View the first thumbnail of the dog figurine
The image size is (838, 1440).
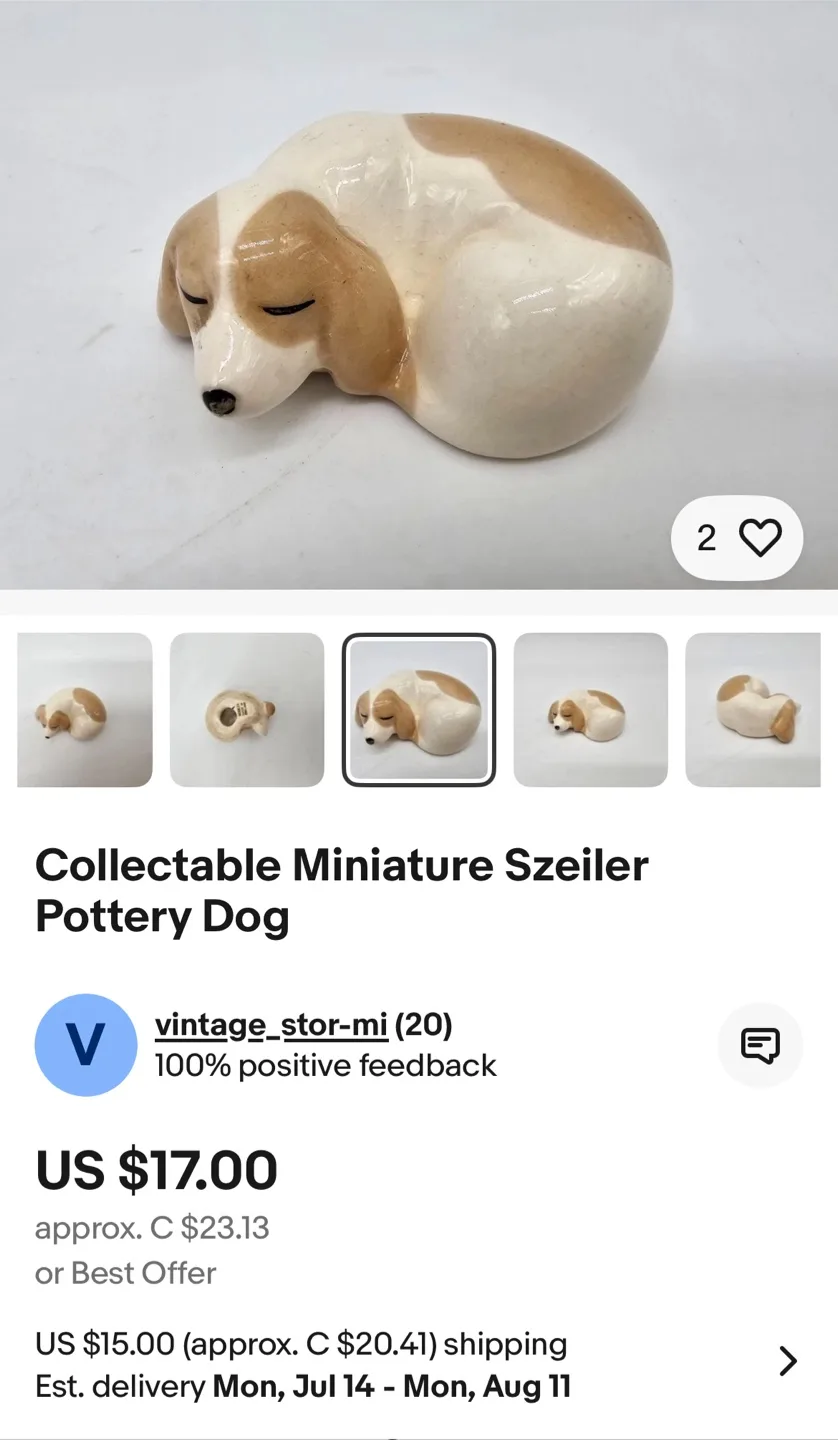pyautogui.click(x=84, y=710)
